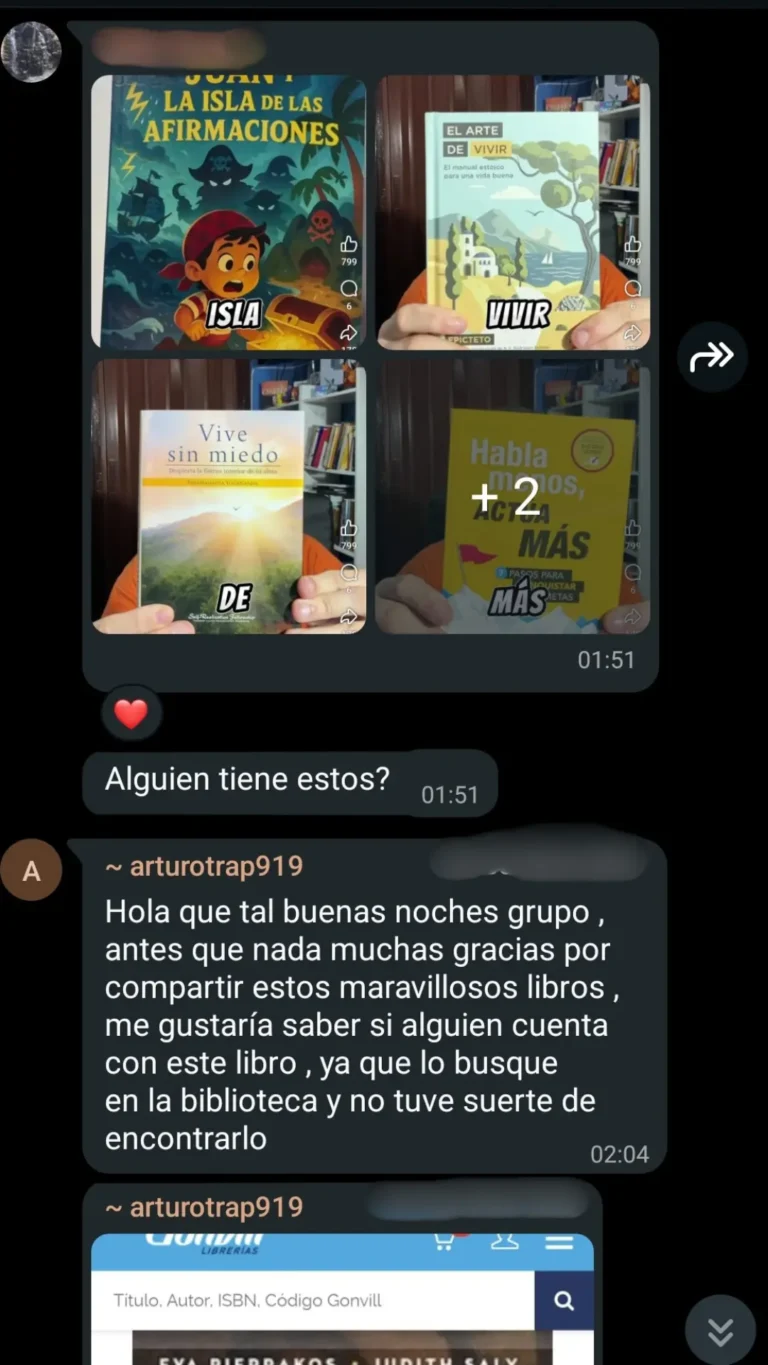
Task: Forward the shared book images using the arrow icon
Action: tap(712, 356)
